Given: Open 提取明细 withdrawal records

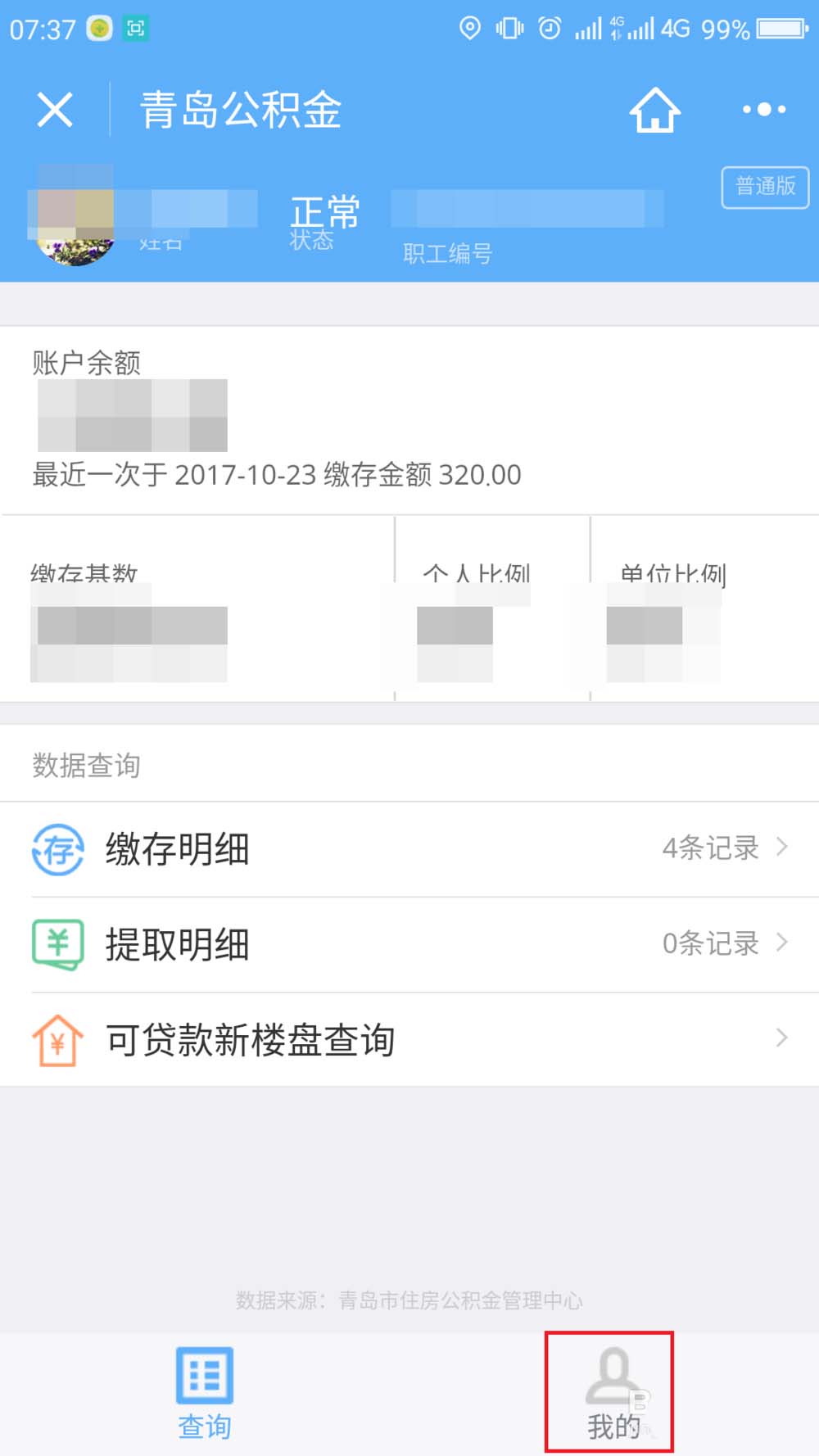Looking at the screenshot, I should coord(409,944).
